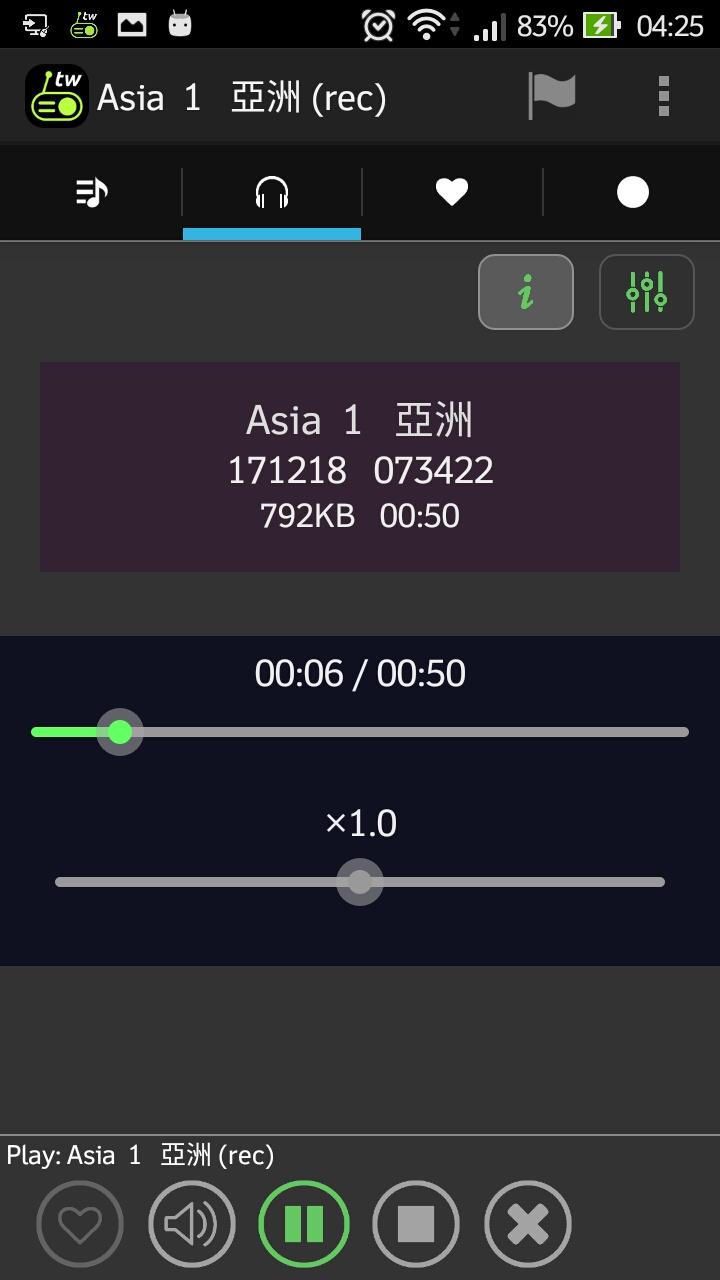This screenshot has width=720, height=1280.
Task: Tap the playback progress slider
Action: [x=360, y=732]
